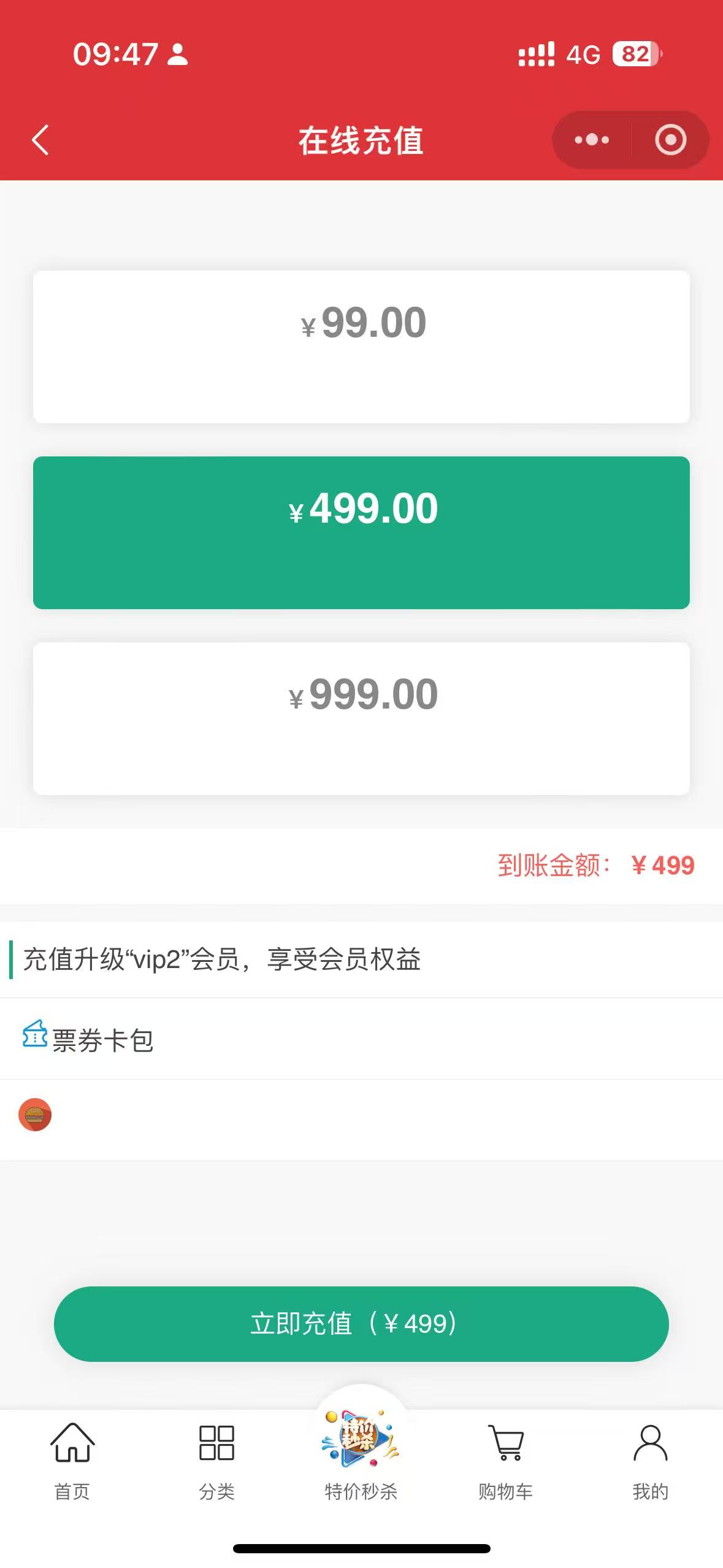Switch to the 我的 profile tab
Viewport: 723px width, 1568px height.
[x=650, y=1461]
